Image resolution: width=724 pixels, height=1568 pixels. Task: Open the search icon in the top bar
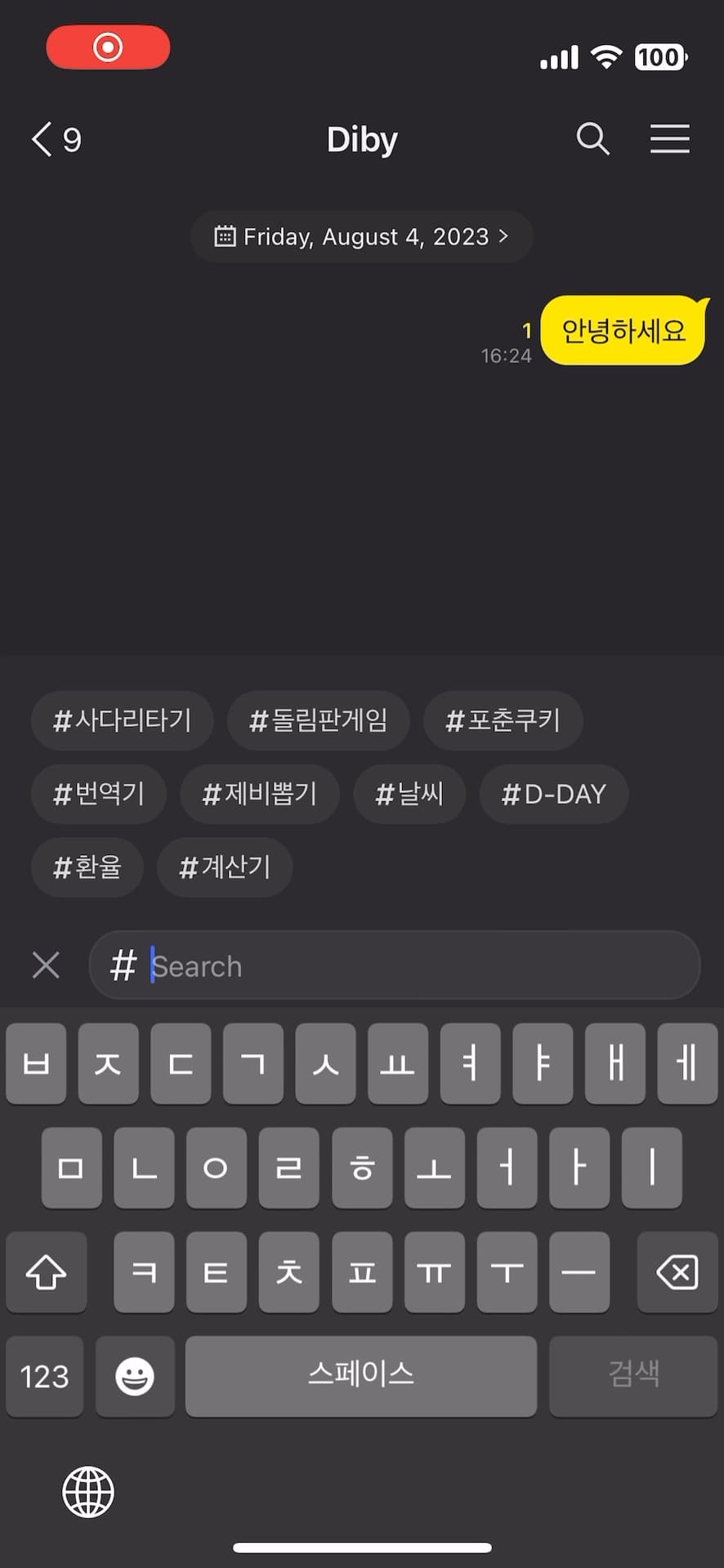(593, 140)
